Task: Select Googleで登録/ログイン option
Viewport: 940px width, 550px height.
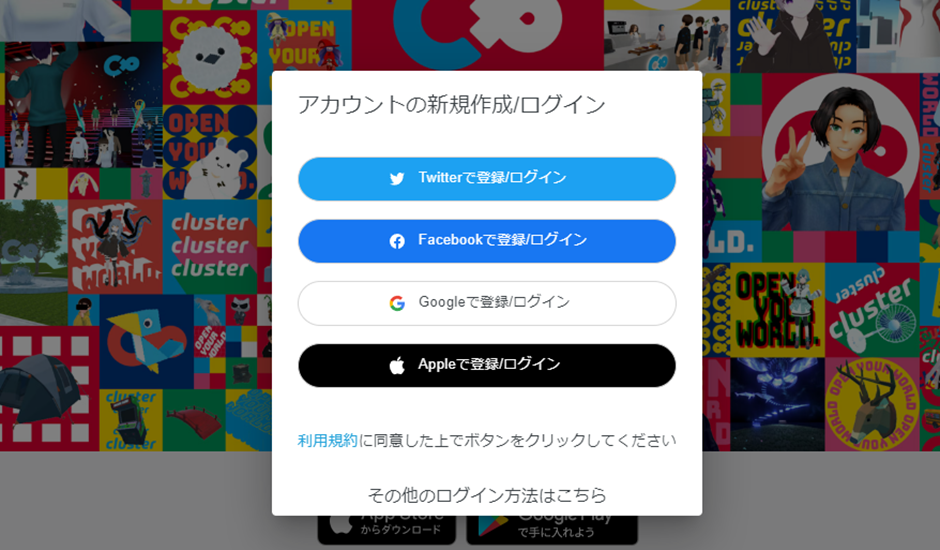Action: click(486, 303)
